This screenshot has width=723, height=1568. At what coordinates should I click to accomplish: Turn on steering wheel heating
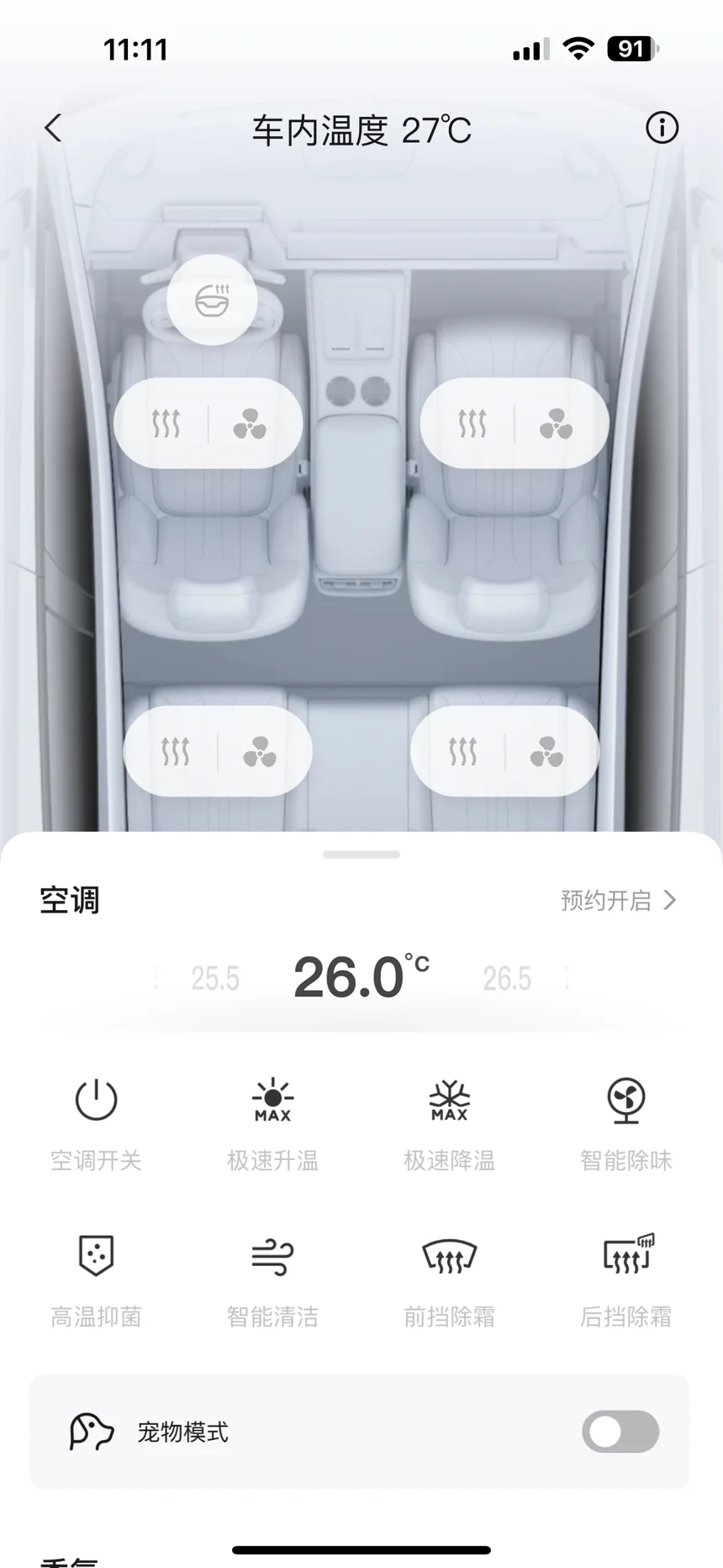(212, 299)
